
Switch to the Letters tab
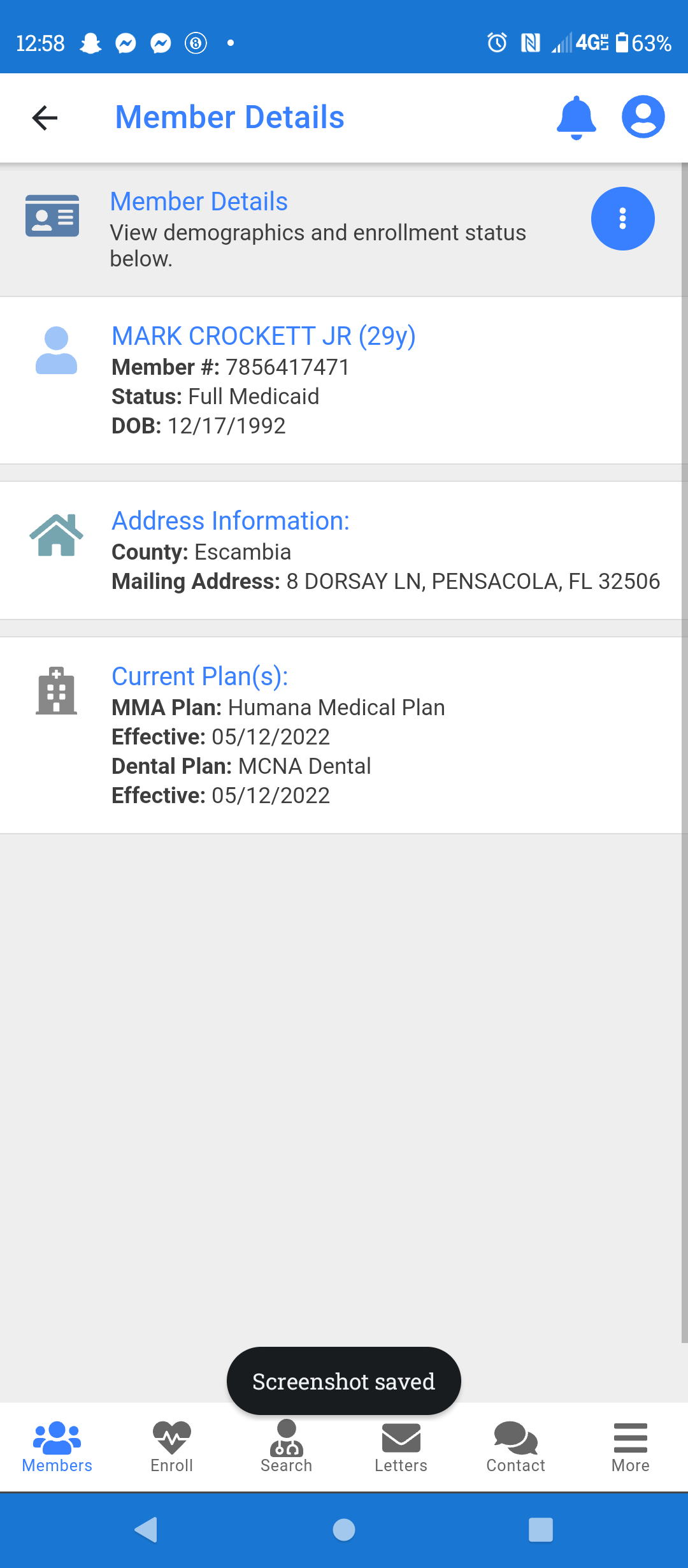(x=401, y=1447)
